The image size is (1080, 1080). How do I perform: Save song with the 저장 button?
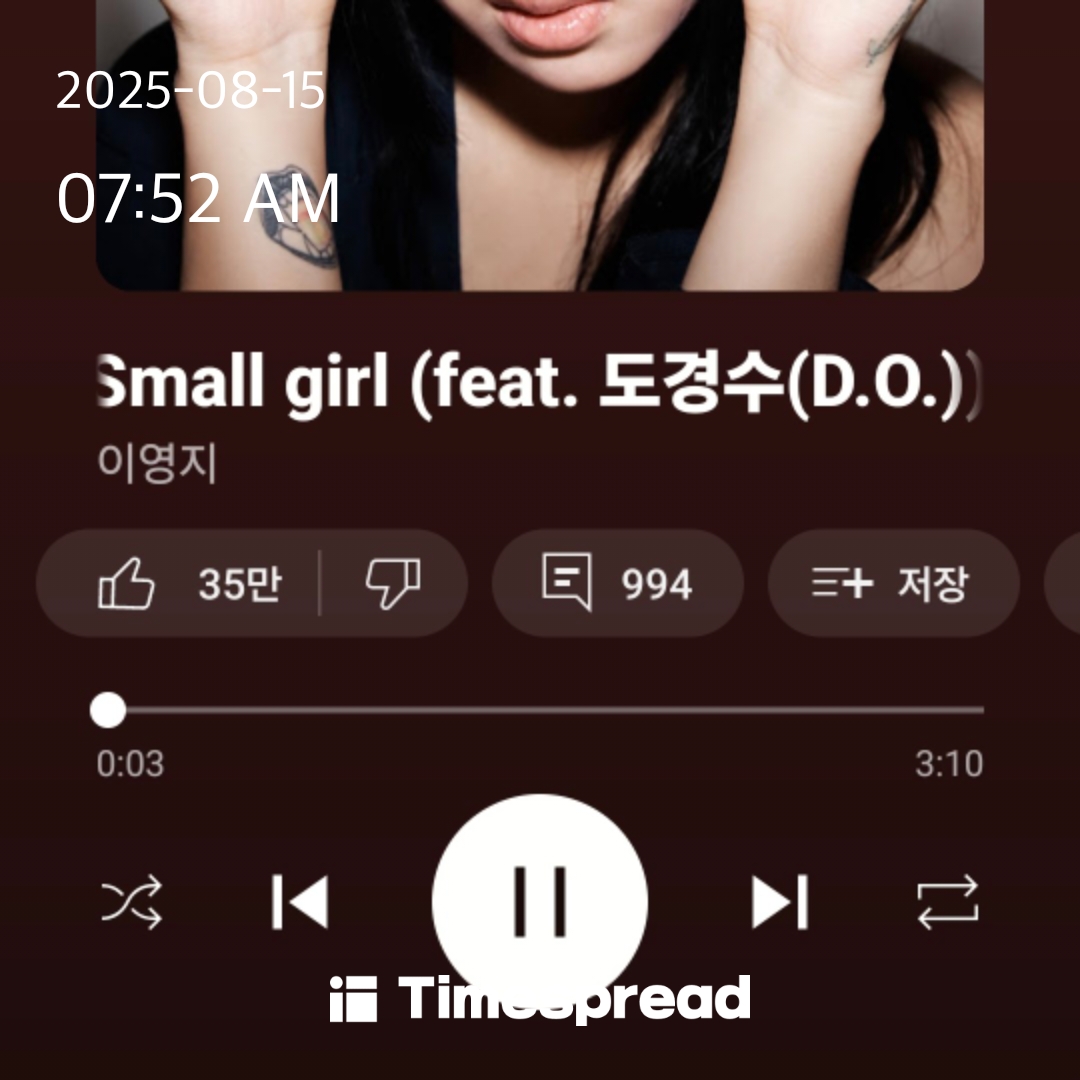(x=892, y=583)
